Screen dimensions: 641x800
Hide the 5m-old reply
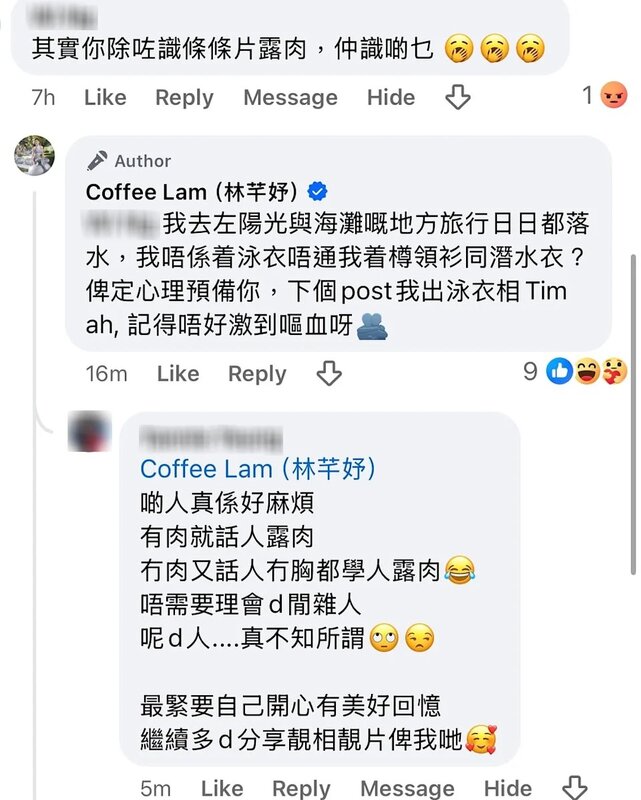pyautogui.click(x=507, y=788)
